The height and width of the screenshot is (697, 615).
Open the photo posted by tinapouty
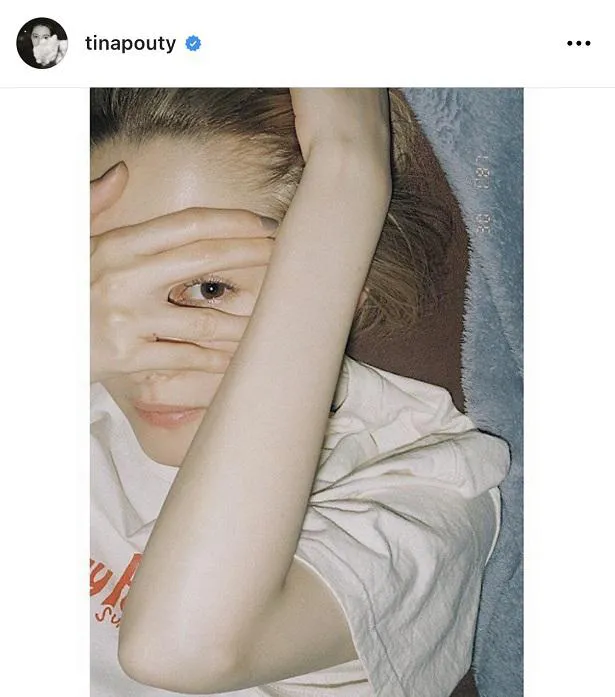tap(306, 392)
